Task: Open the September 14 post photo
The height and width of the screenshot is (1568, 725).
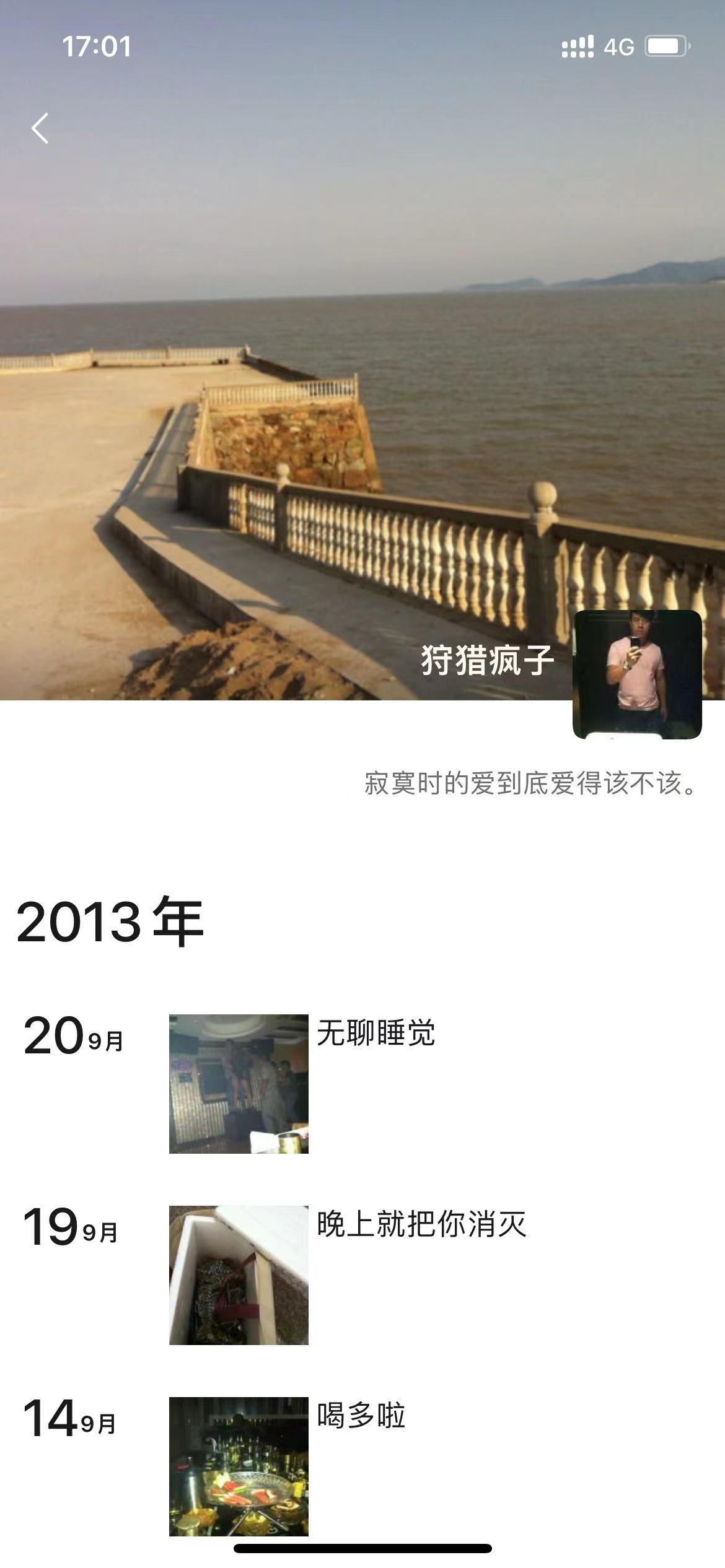Action: [x=239, y=1466]
